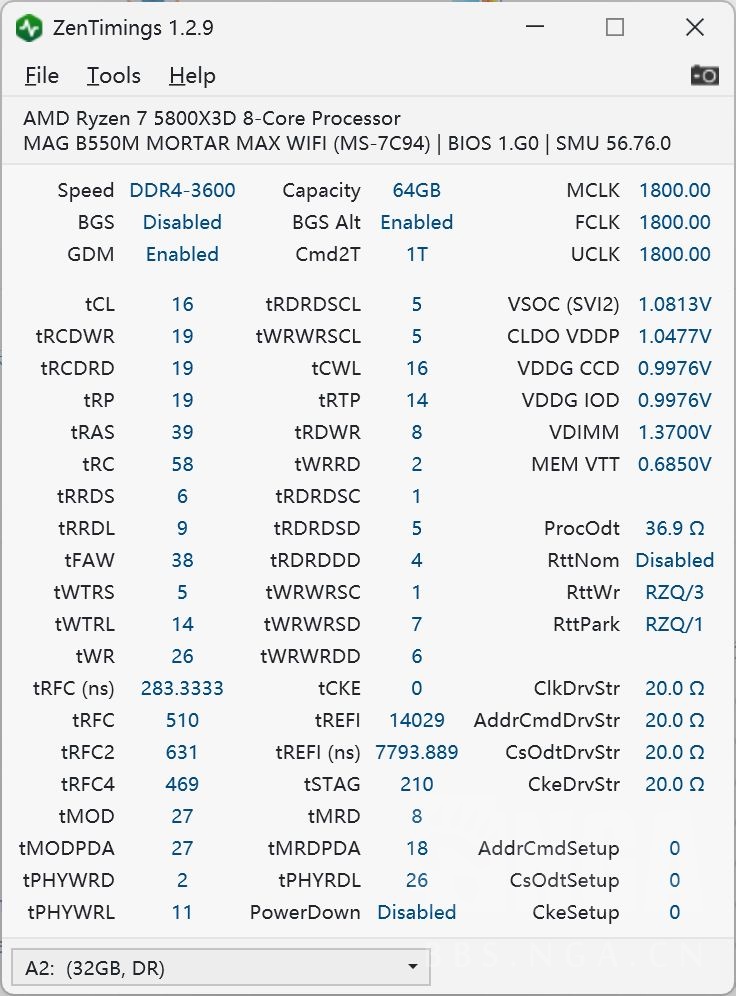The image size is (736, 996).
Task: Open the File menu
Action: pyautogui.click(x=41, y=76)
